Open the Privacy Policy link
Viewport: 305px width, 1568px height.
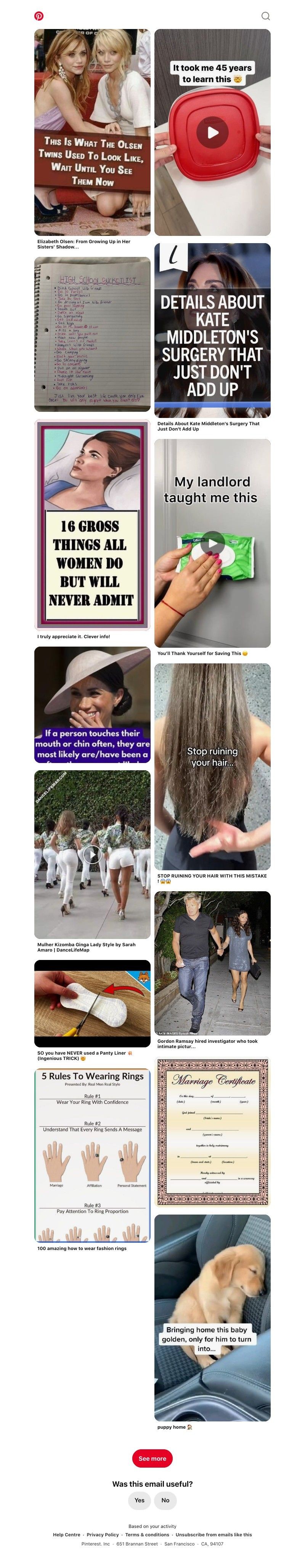(x=103, y=1534)
